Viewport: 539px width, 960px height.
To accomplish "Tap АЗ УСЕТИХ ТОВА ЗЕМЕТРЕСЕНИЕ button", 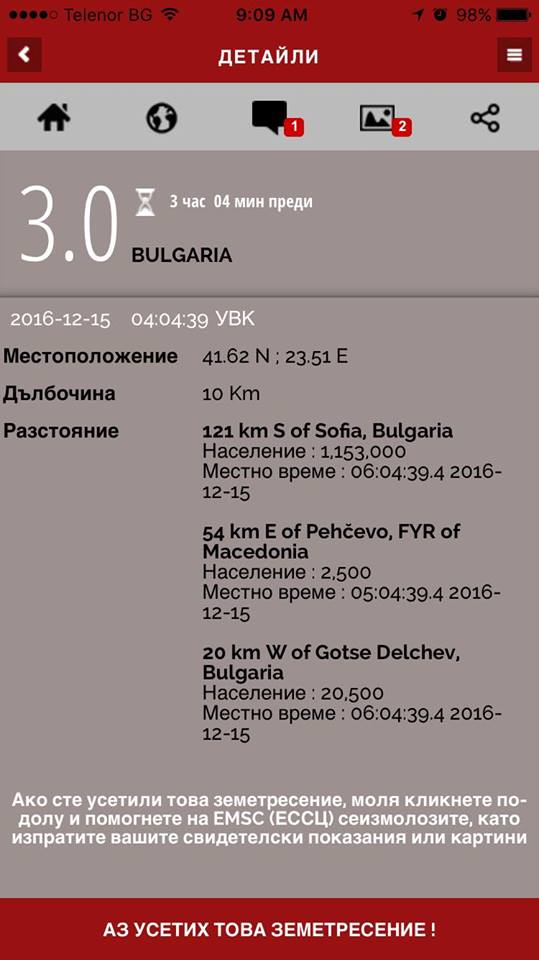I will [270, 929].
